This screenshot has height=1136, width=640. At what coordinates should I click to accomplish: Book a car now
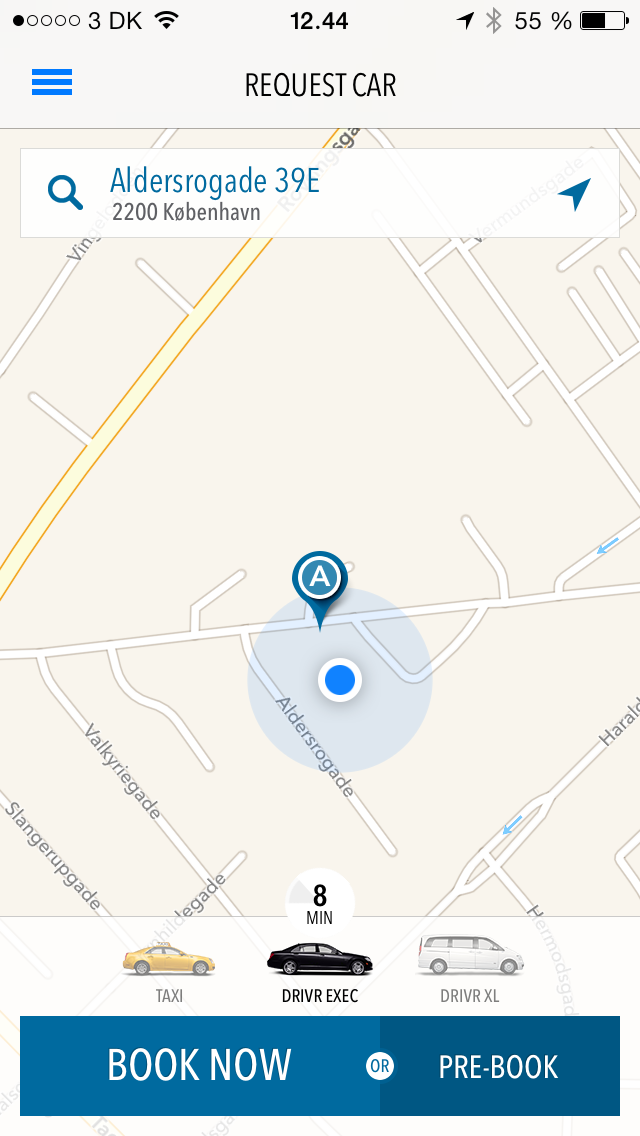[x=199, y=1066]
